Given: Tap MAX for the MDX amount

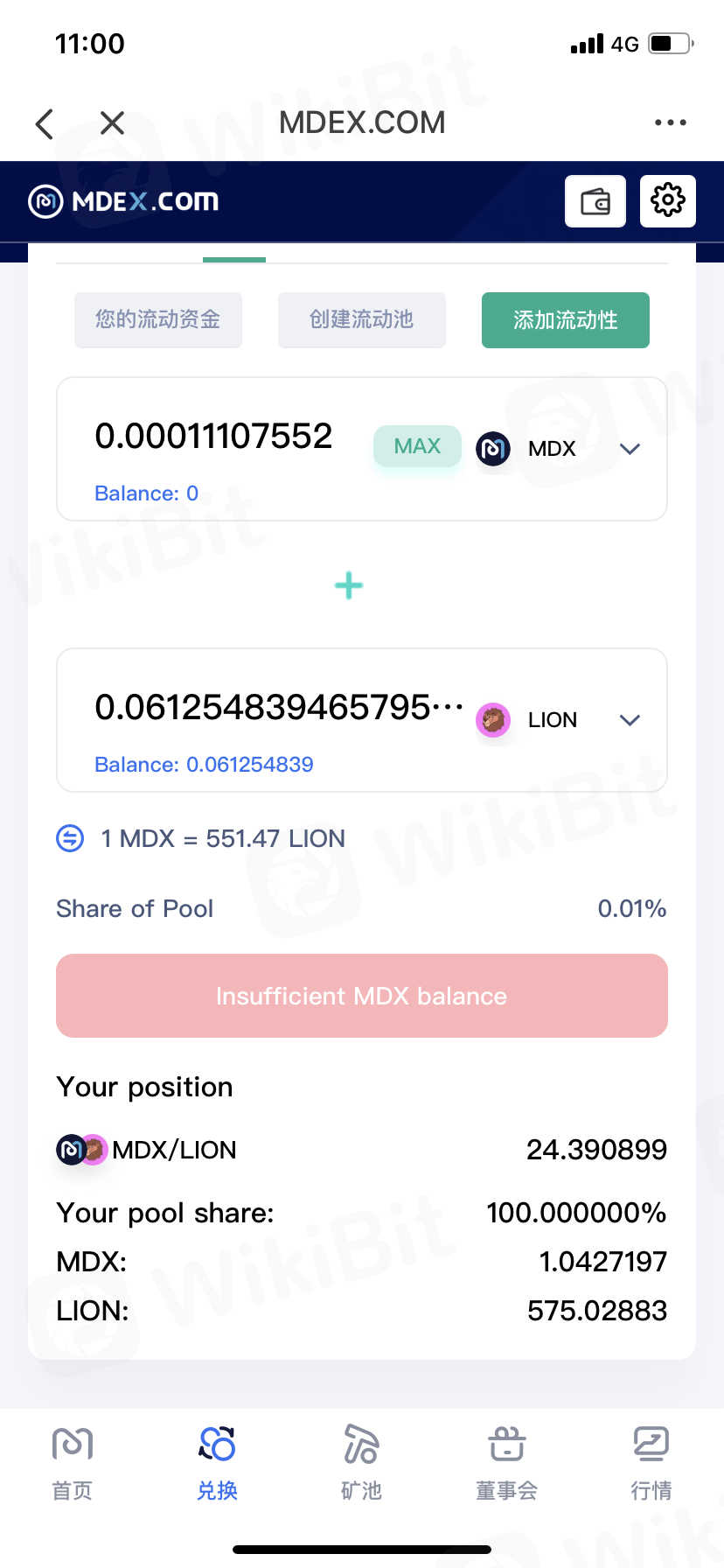Looking at the screenshot, I should click(417, 446).
